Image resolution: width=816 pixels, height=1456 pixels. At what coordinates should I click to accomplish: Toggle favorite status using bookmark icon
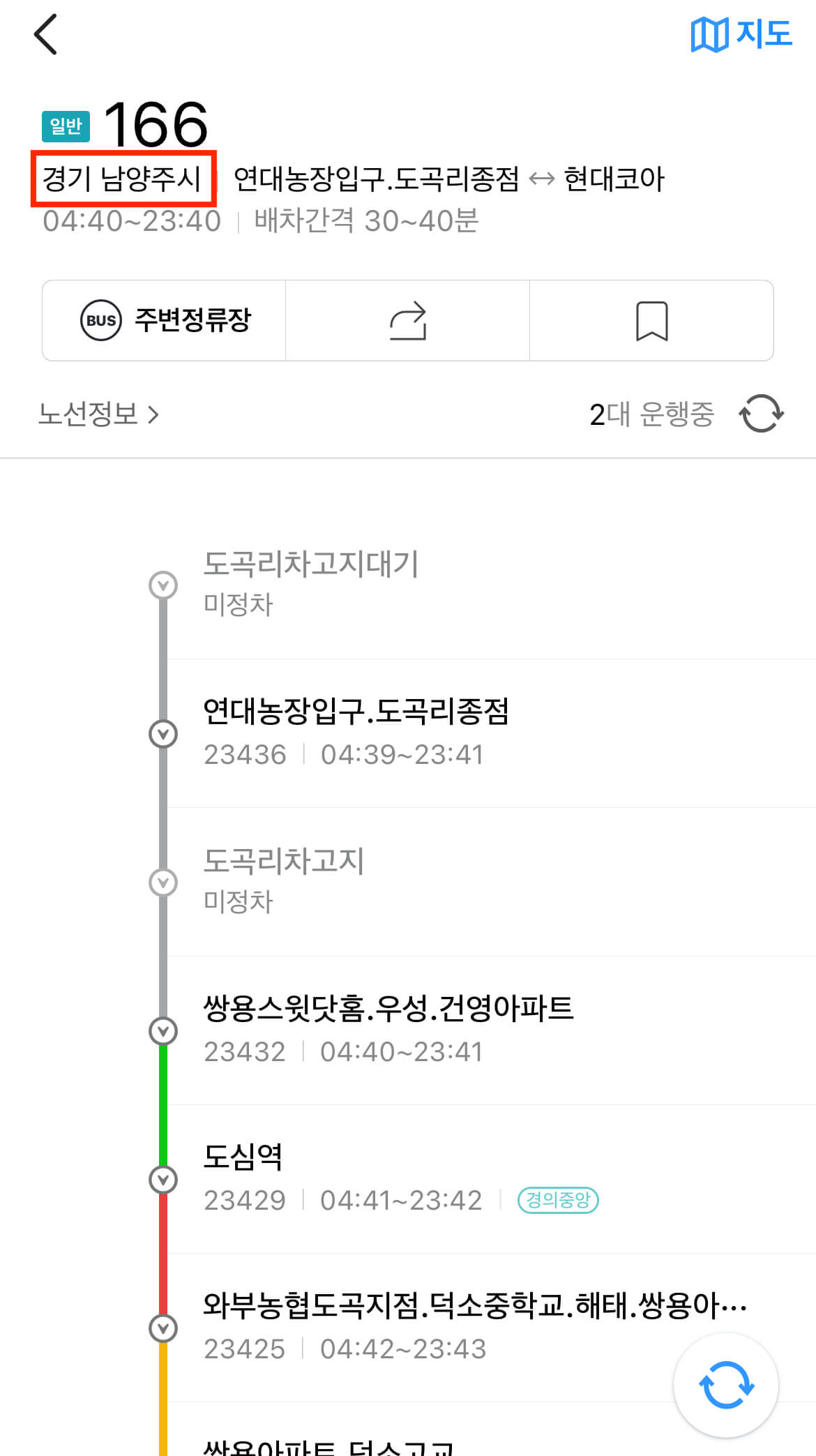coord(651,320)
